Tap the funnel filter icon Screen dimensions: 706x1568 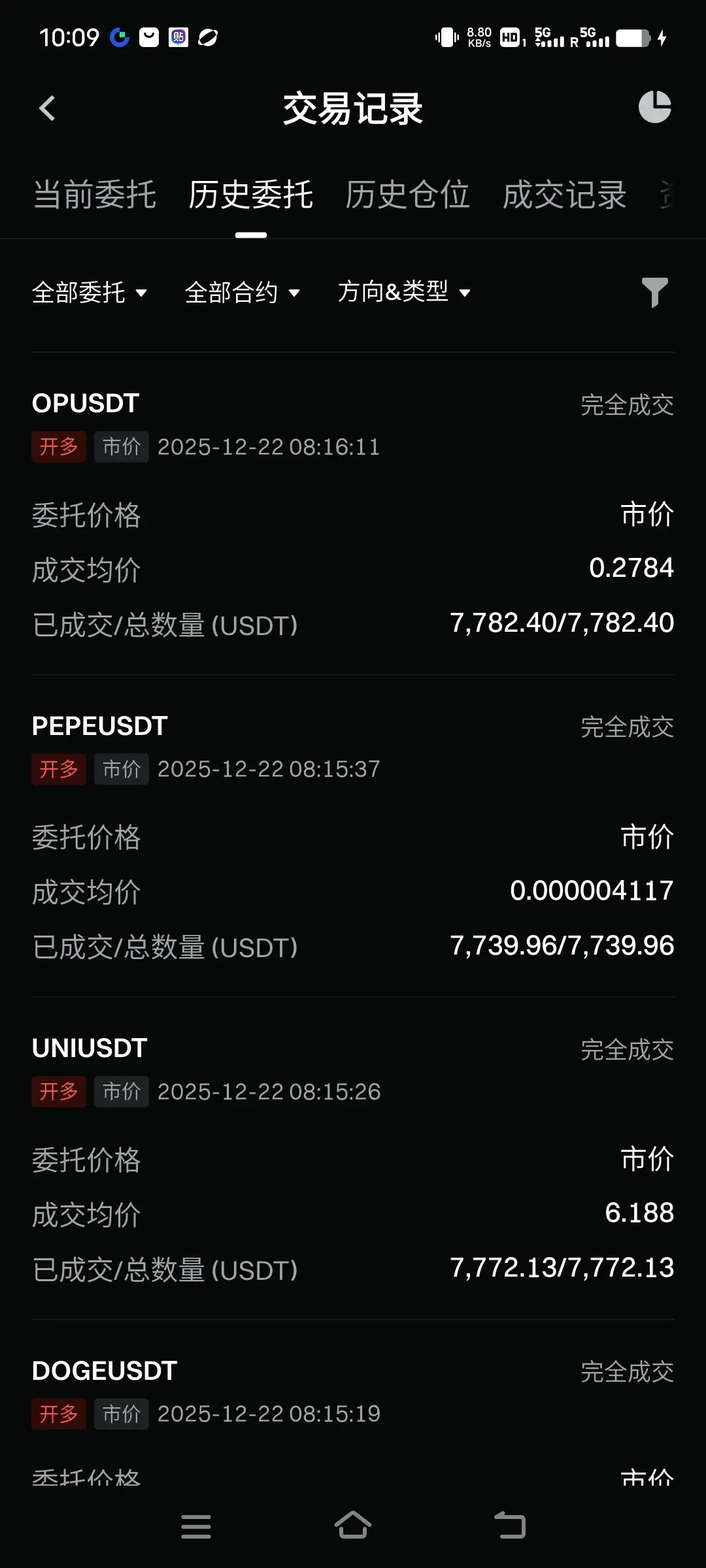(x=654, y=292)
